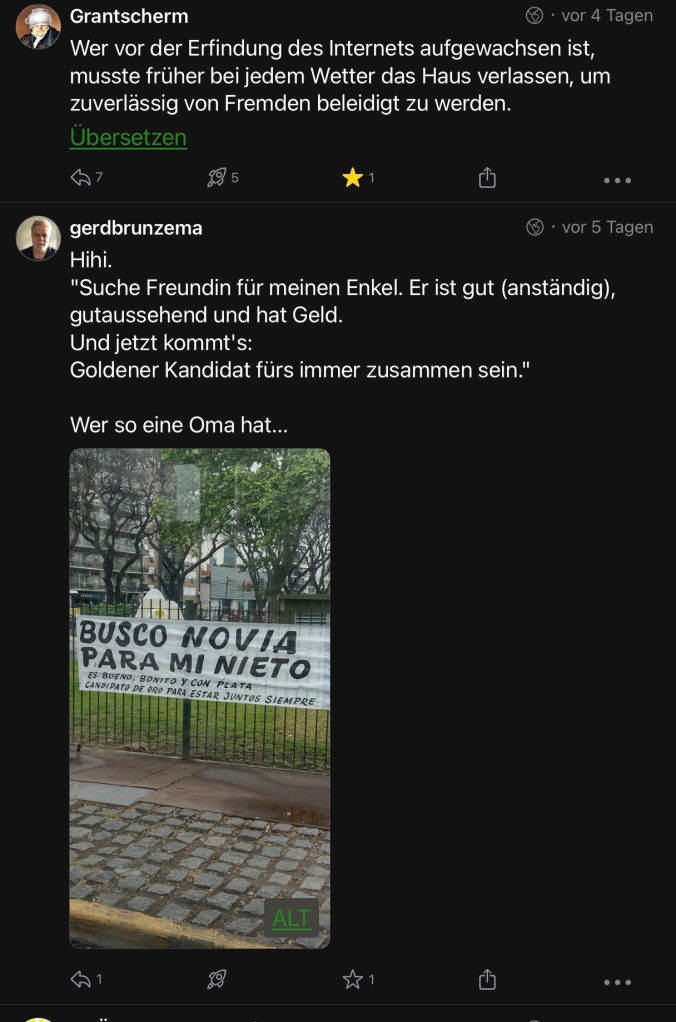Favorite gerdbrunzema's post with the star
The image size is (676, 1022).
[x=352, y=980]
